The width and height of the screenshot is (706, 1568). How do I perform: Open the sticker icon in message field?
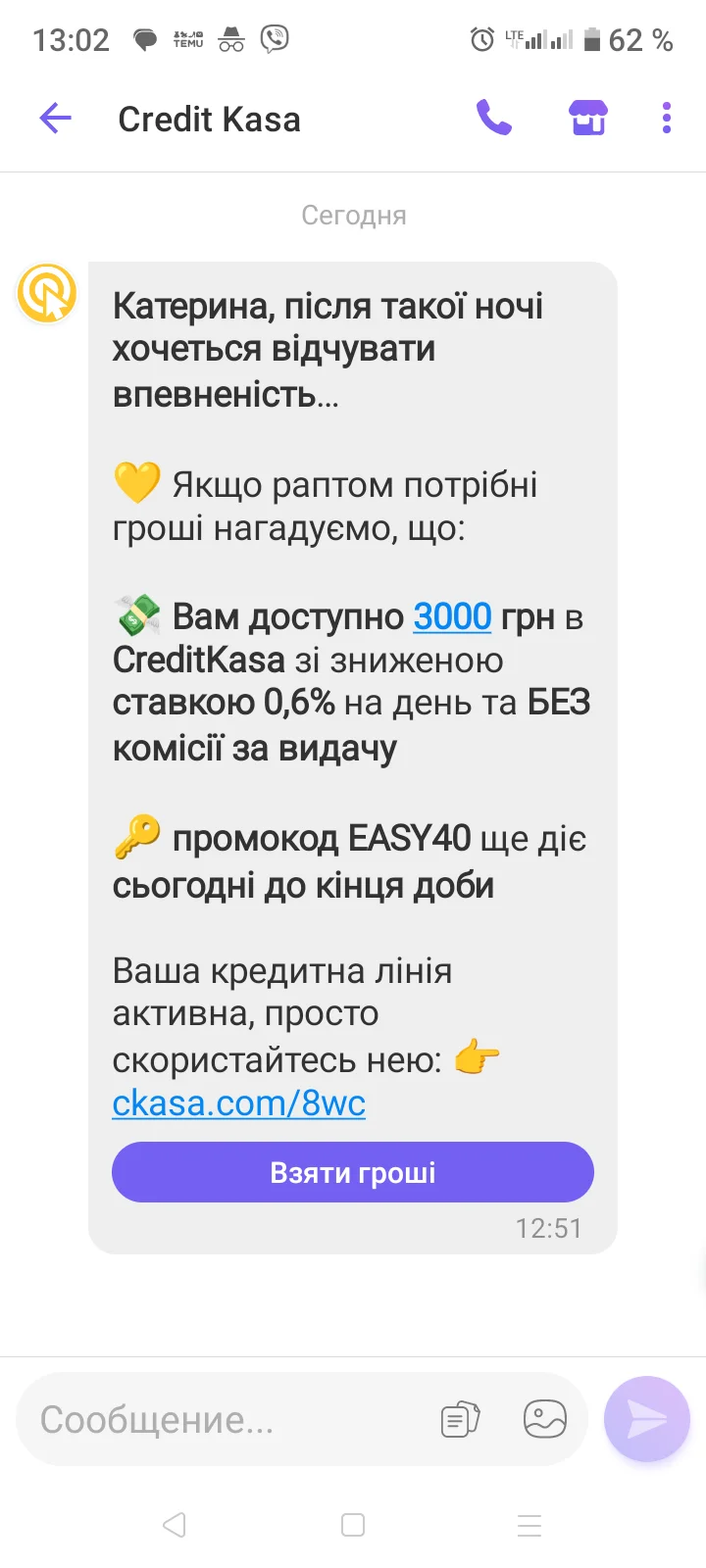point(461,1419)
